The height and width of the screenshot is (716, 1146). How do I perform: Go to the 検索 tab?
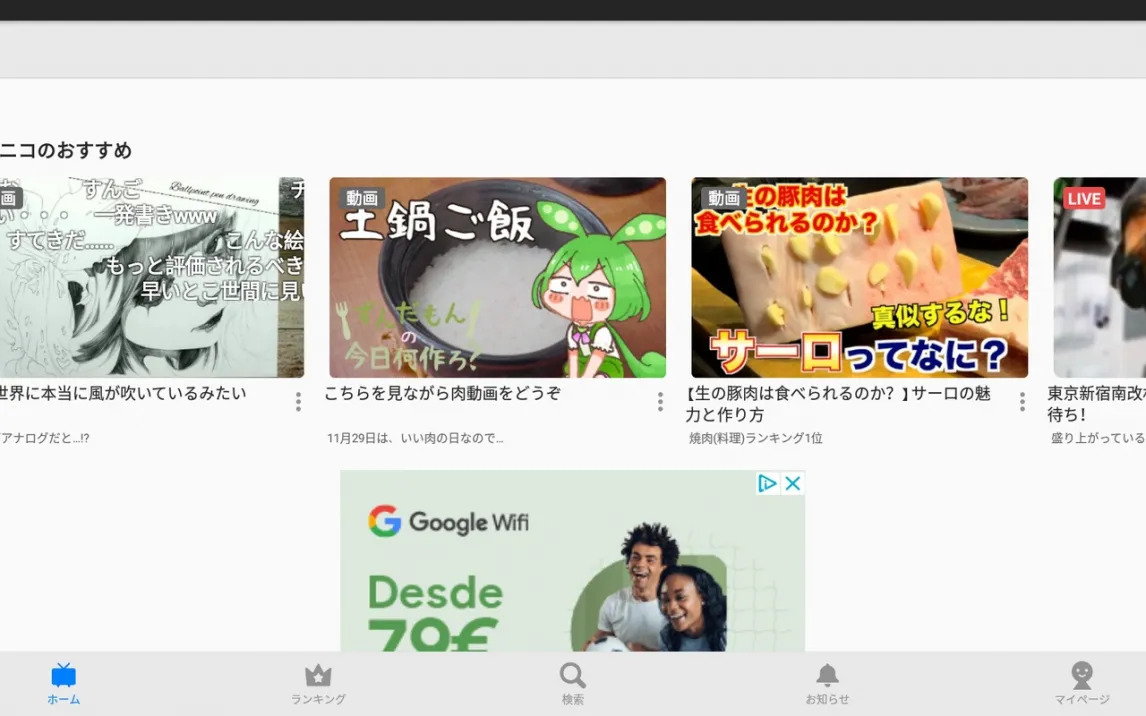point(572,684)
